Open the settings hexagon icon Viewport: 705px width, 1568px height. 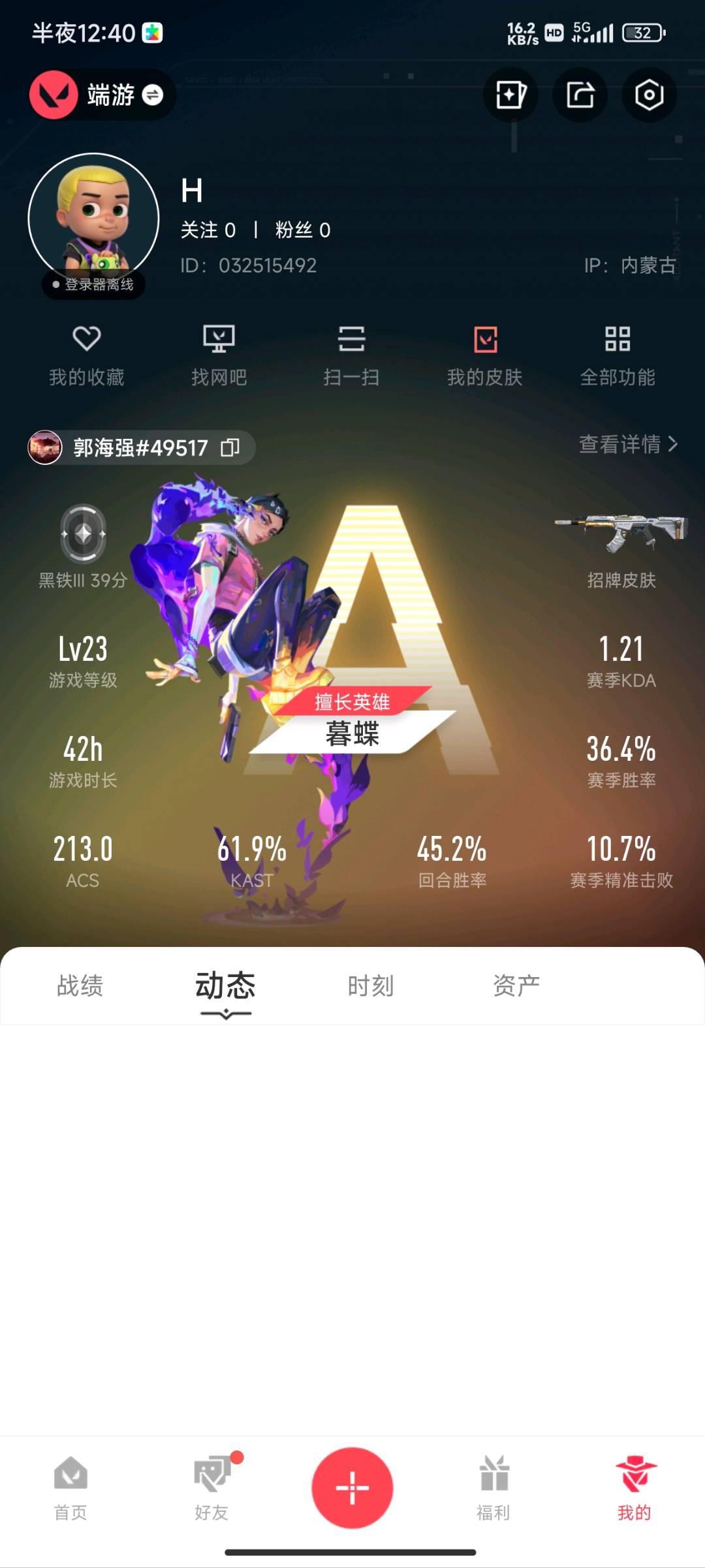(x=649, y=95)
